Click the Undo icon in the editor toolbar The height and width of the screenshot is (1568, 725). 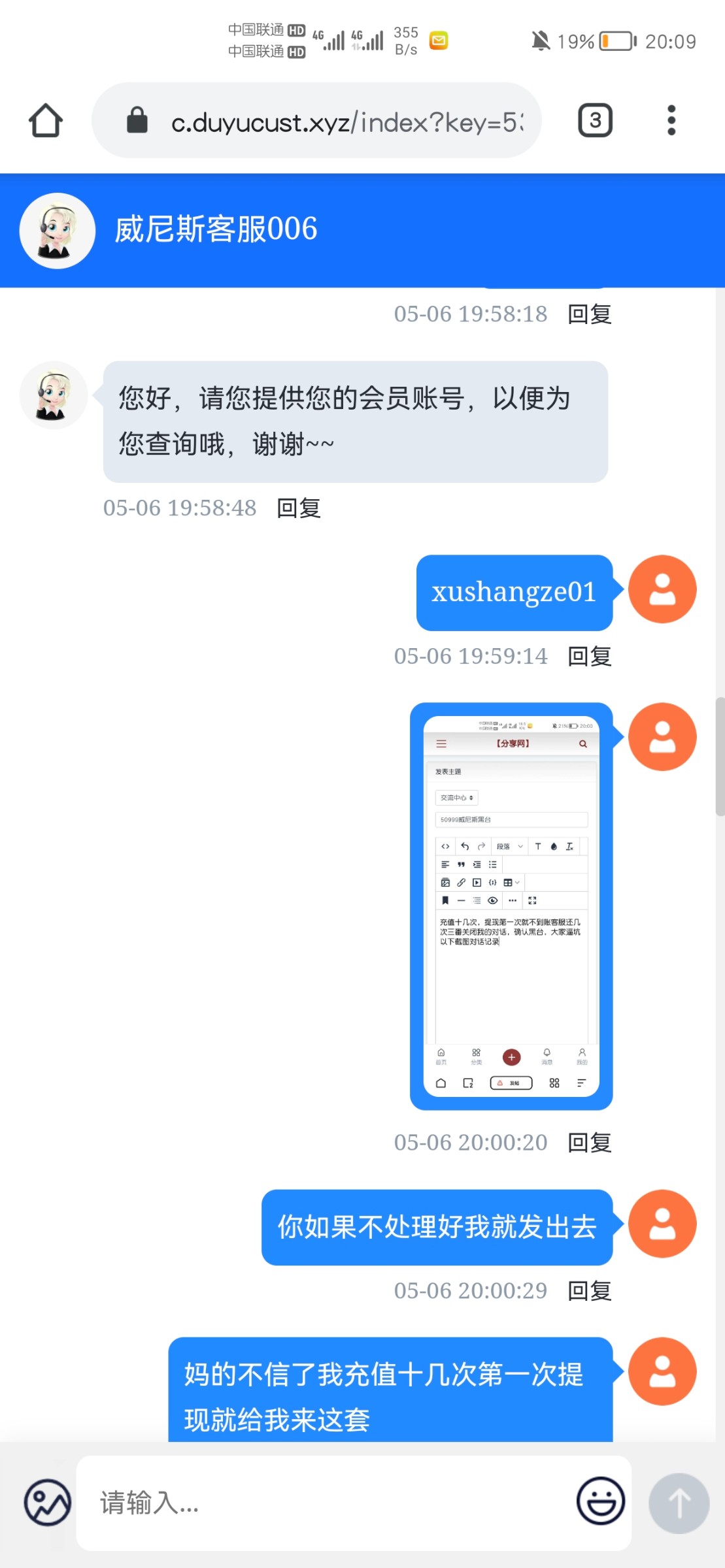464,846
